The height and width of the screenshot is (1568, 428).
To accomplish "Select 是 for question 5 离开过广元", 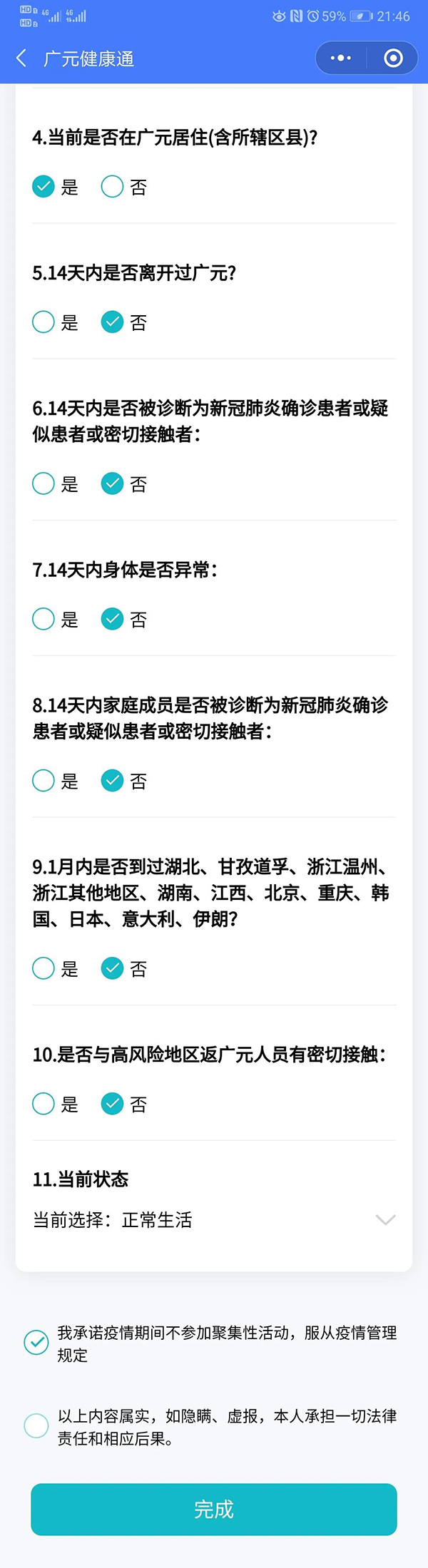I will 44,322.
